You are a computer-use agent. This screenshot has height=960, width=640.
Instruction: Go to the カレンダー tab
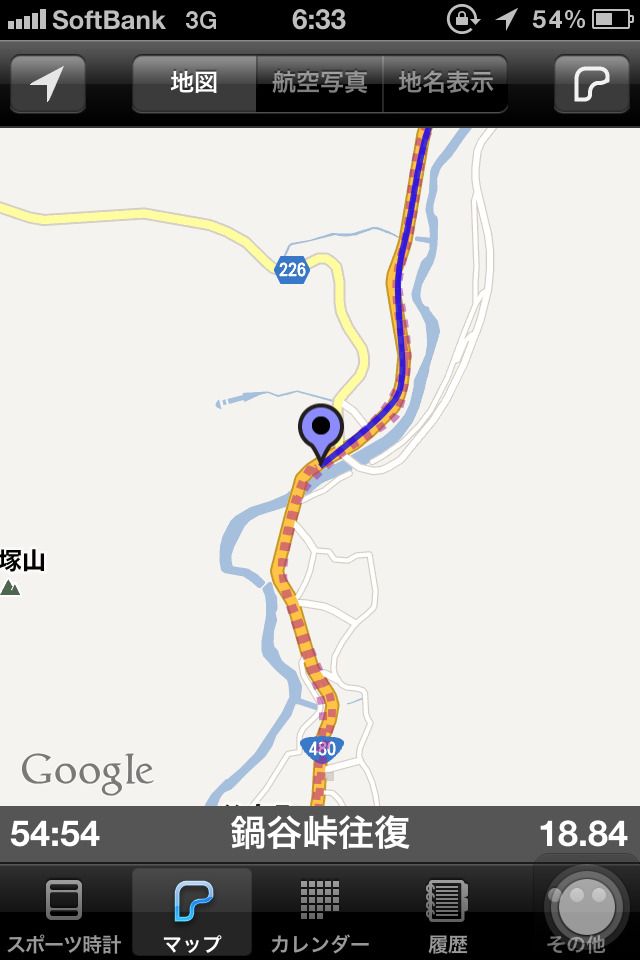320,914
